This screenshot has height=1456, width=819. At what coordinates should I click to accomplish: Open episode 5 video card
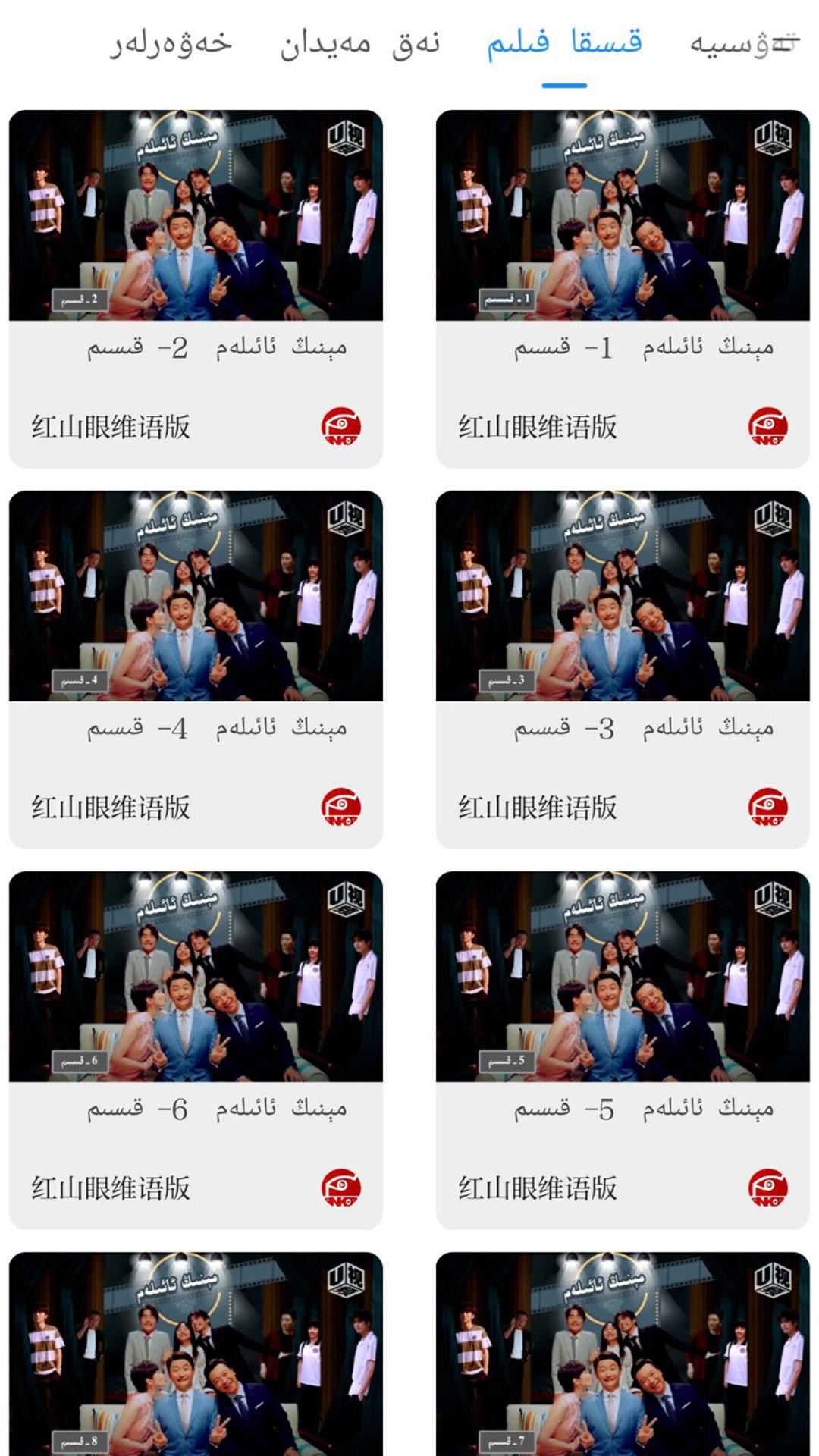click(x=623, y=1050)
